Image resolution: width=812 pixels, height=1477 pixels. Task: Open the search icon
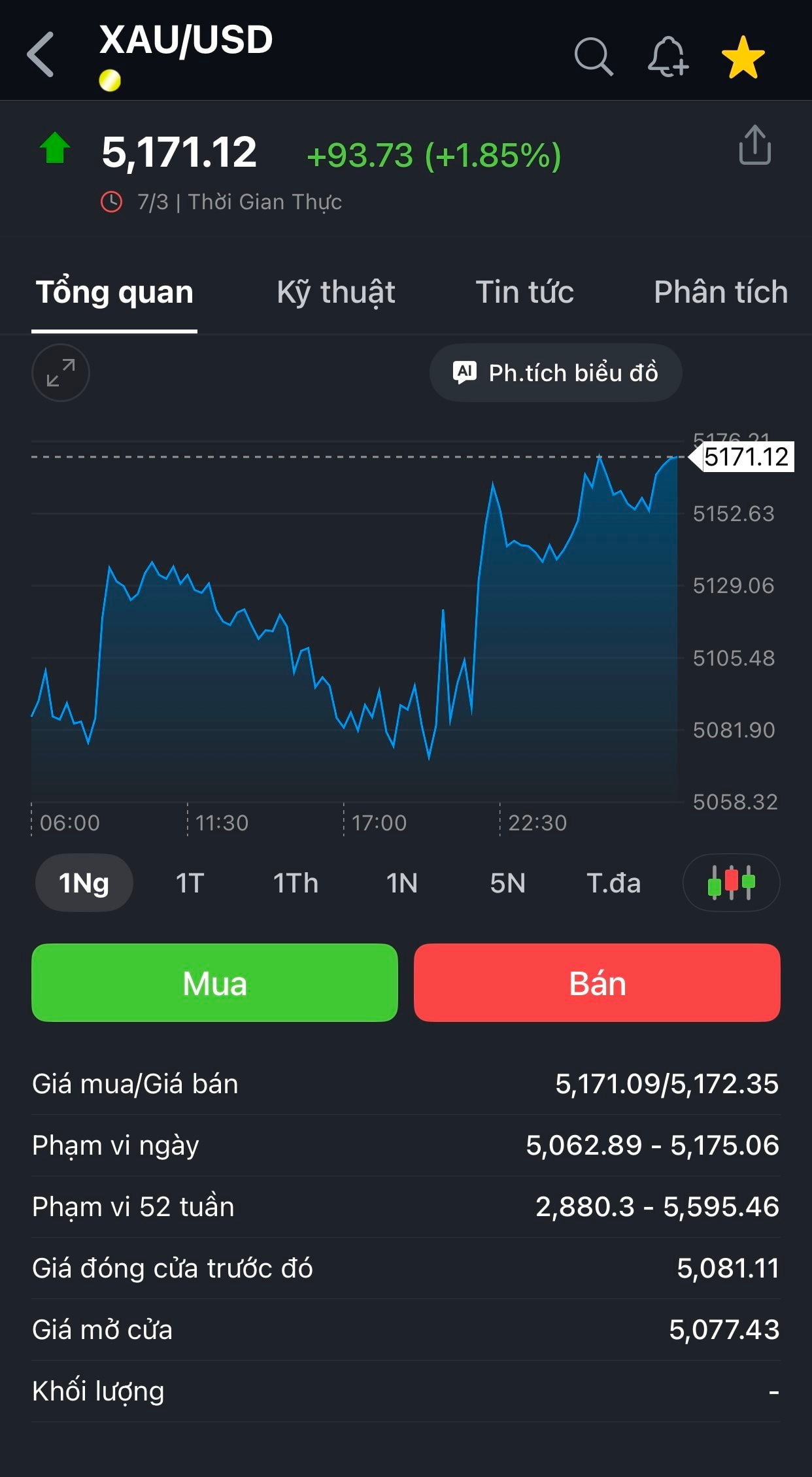[x=594, y=57]
